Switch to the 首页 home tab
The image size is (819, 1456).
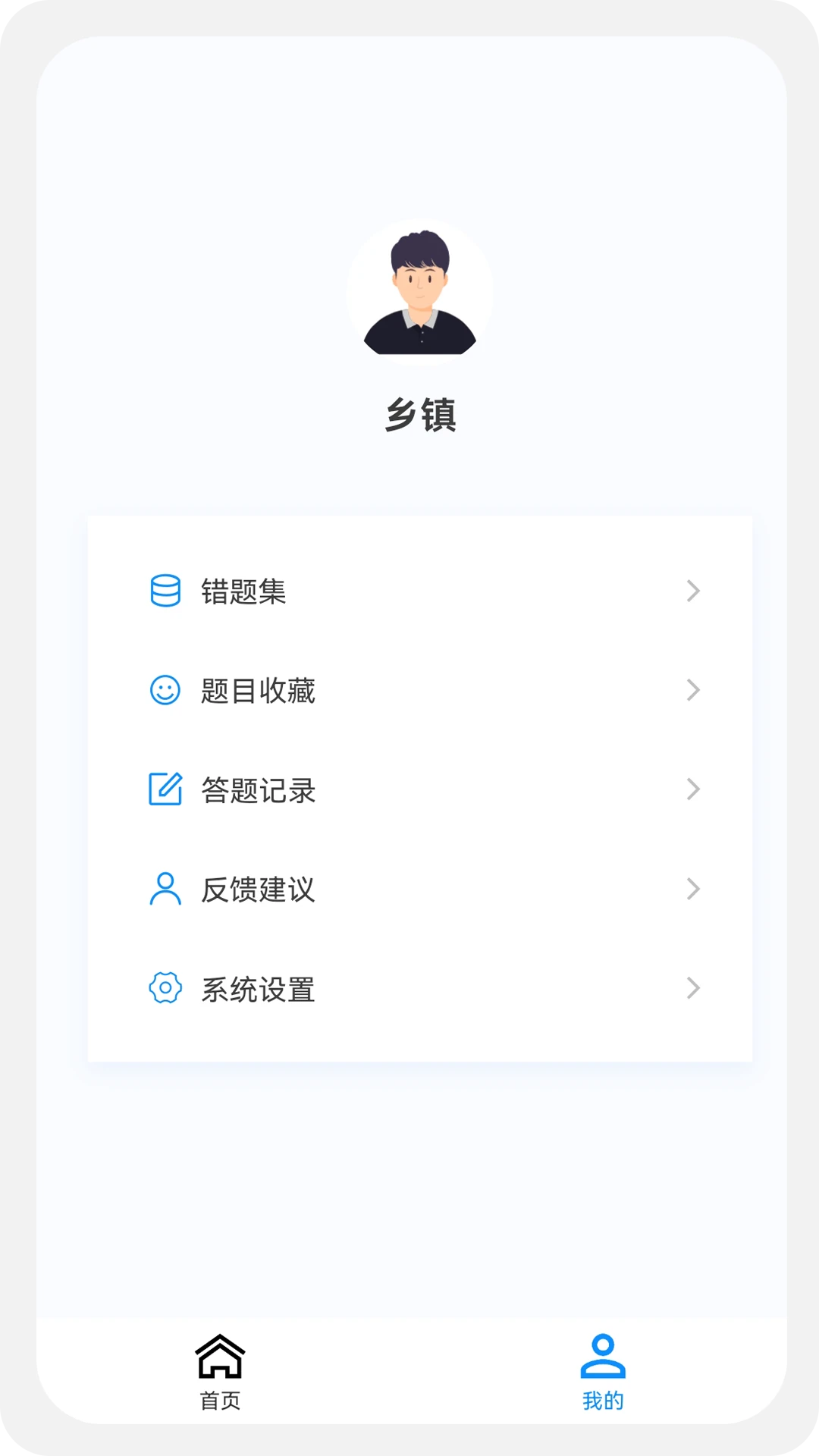[x=220, y=1371]
